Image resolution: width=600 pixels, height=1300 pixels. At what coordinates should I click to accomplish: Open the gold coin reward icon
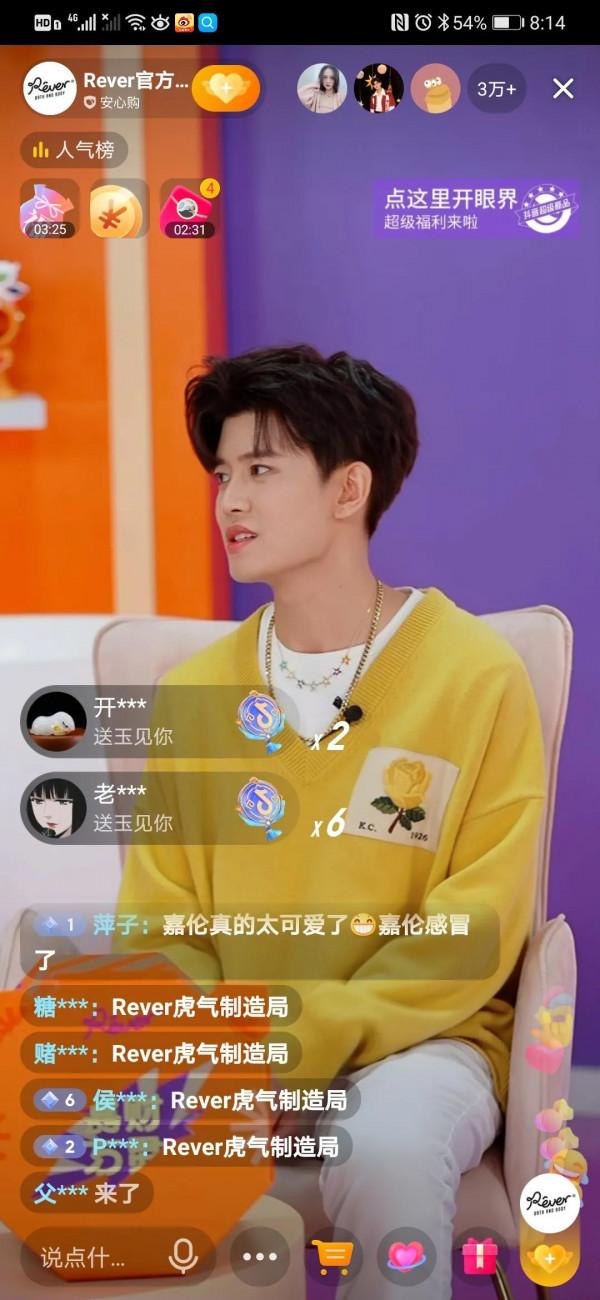point(118,208)
